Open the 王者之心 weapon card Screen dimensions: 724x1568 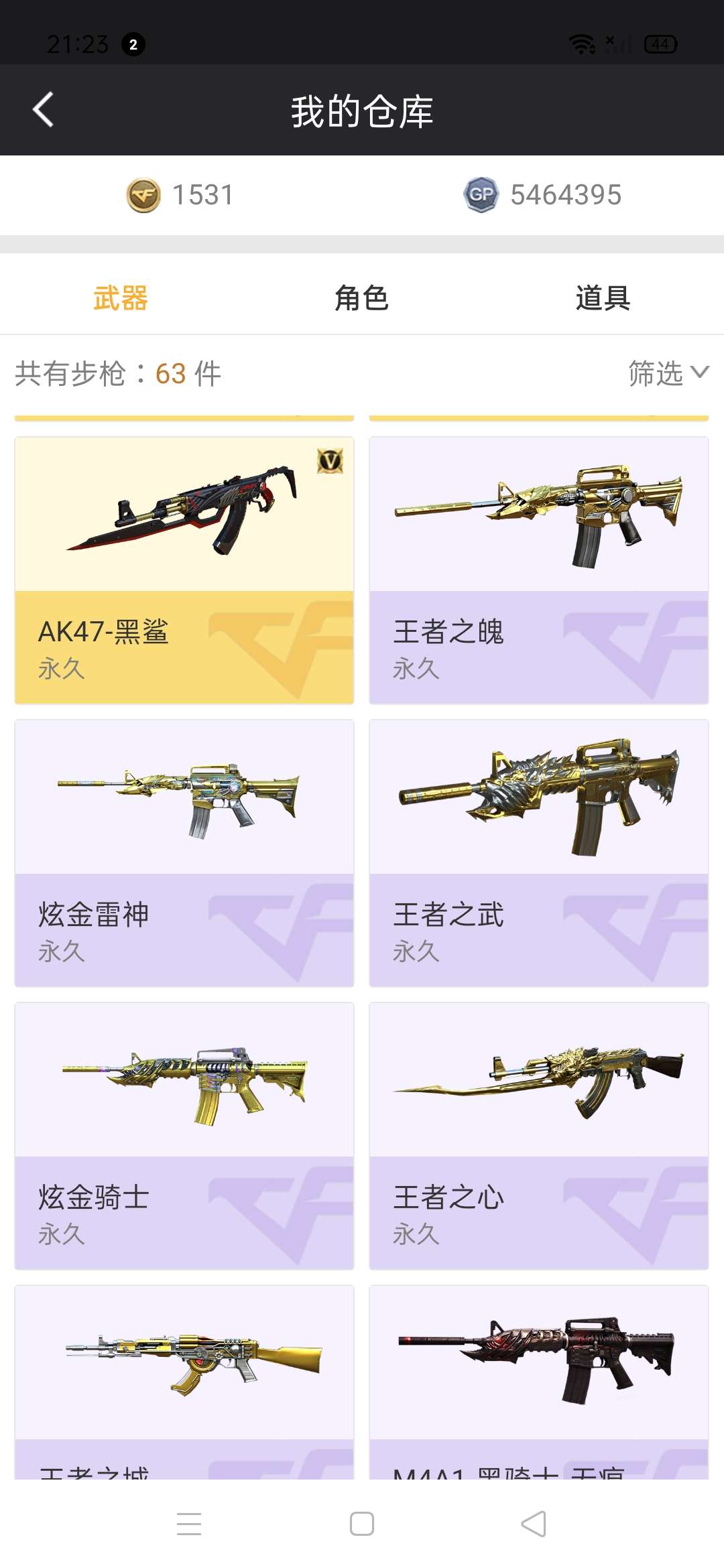click(x=539, y=1136)
